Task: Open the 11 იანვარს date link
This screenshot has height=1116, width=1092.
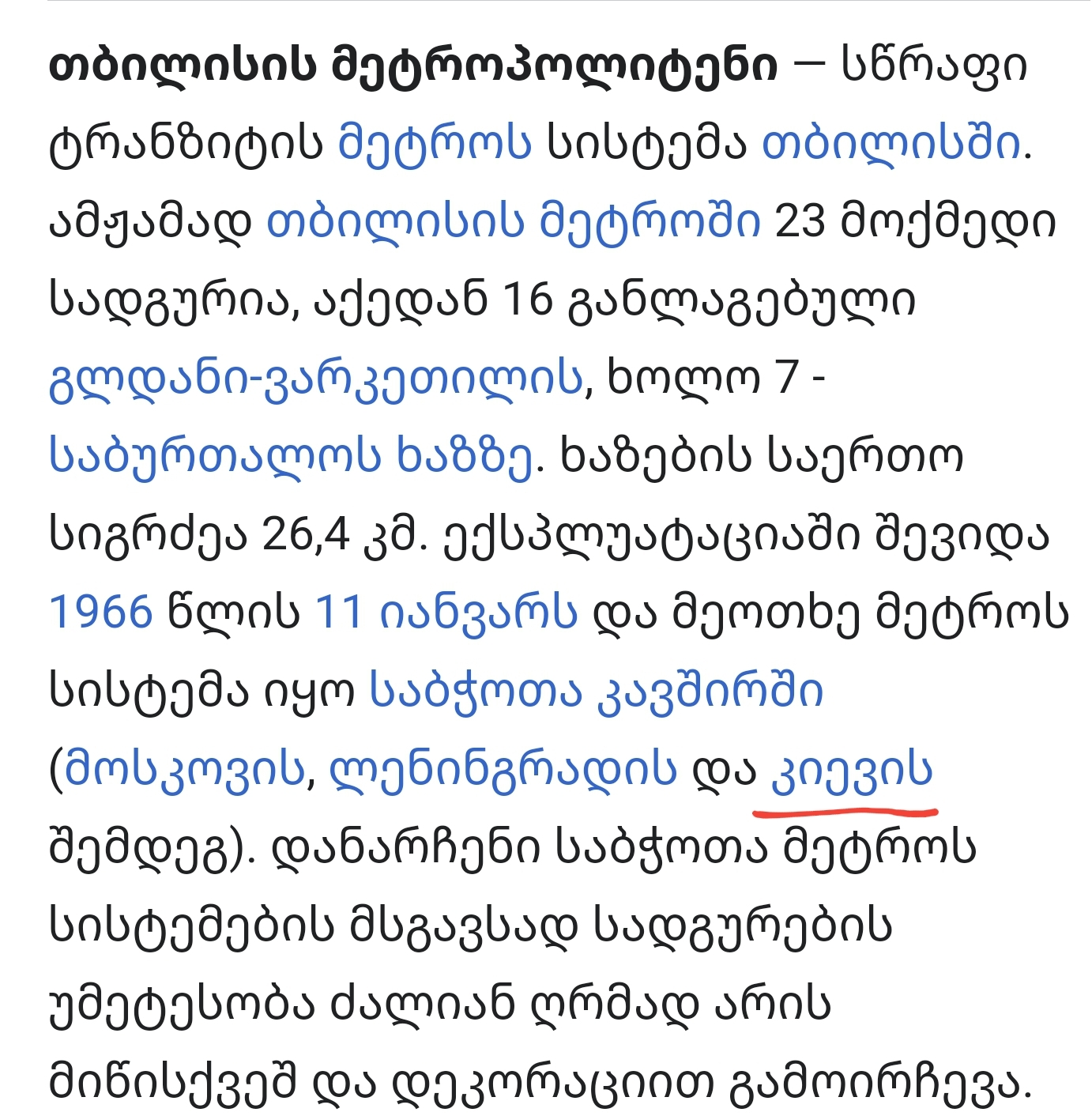Action: coord(446,613)
